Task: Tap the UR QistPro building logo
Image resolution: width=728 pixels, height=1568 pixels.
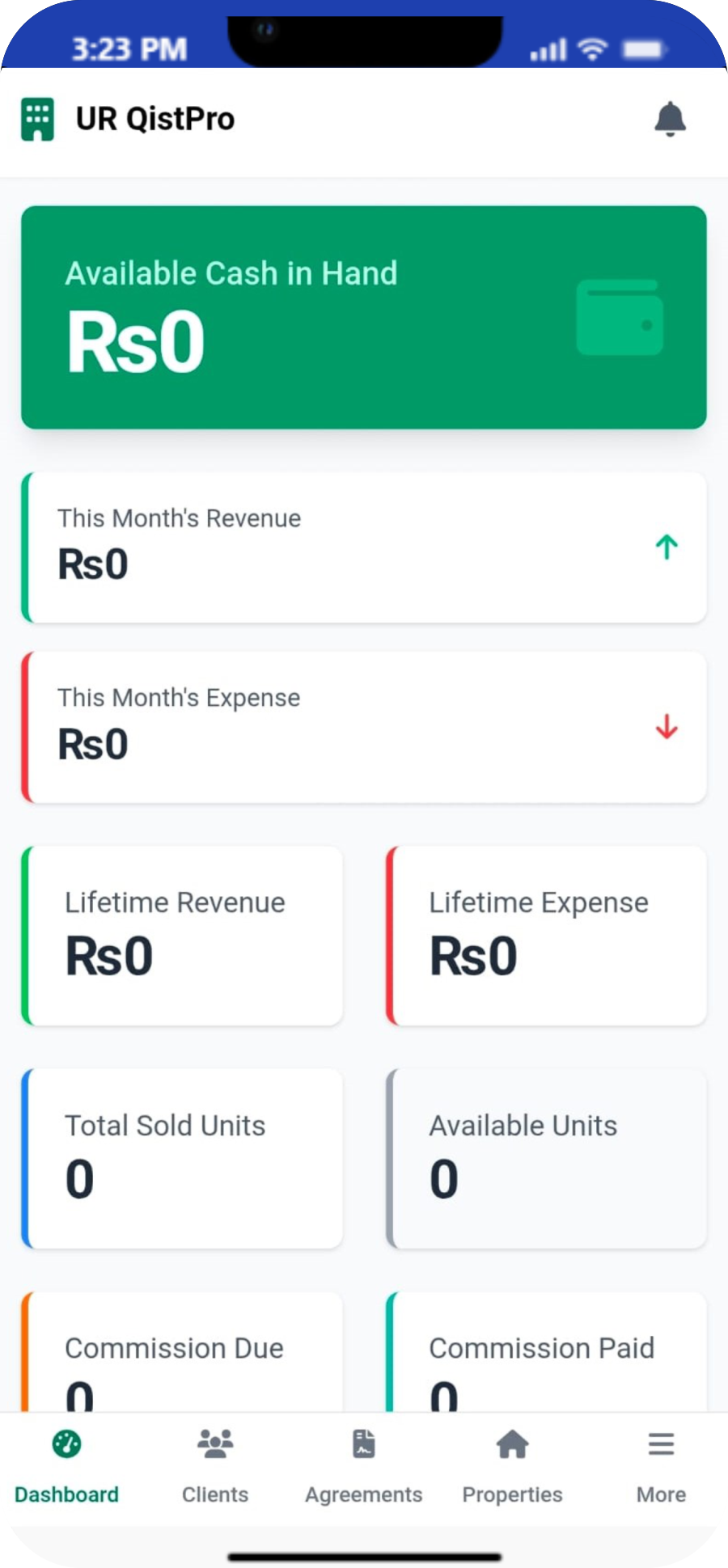Action: coord(38,119)
